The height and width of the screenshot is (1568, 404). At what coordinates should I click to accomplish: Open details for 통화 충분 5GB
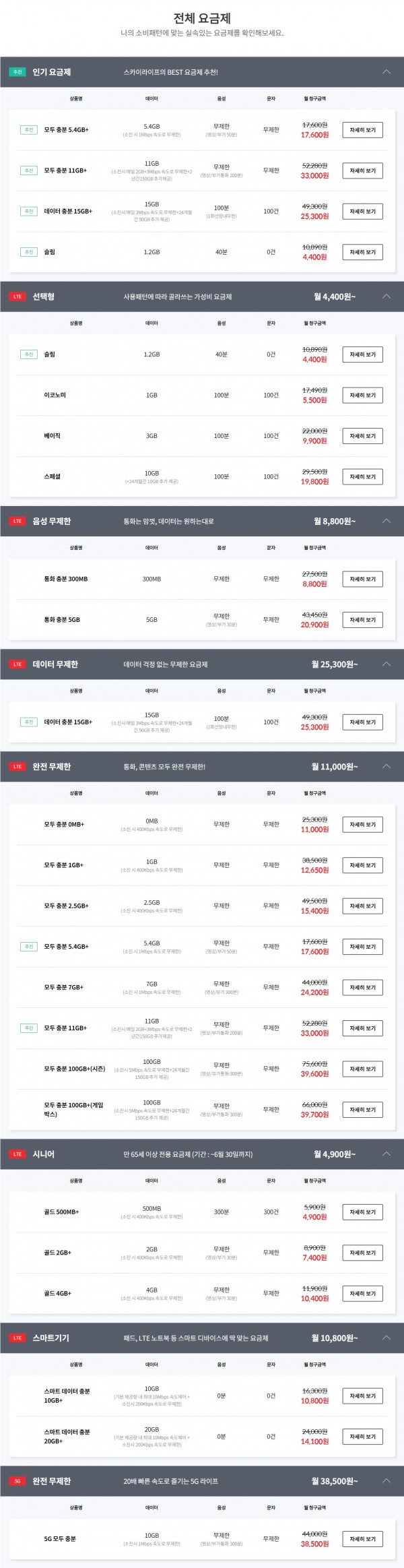[362, 620]
